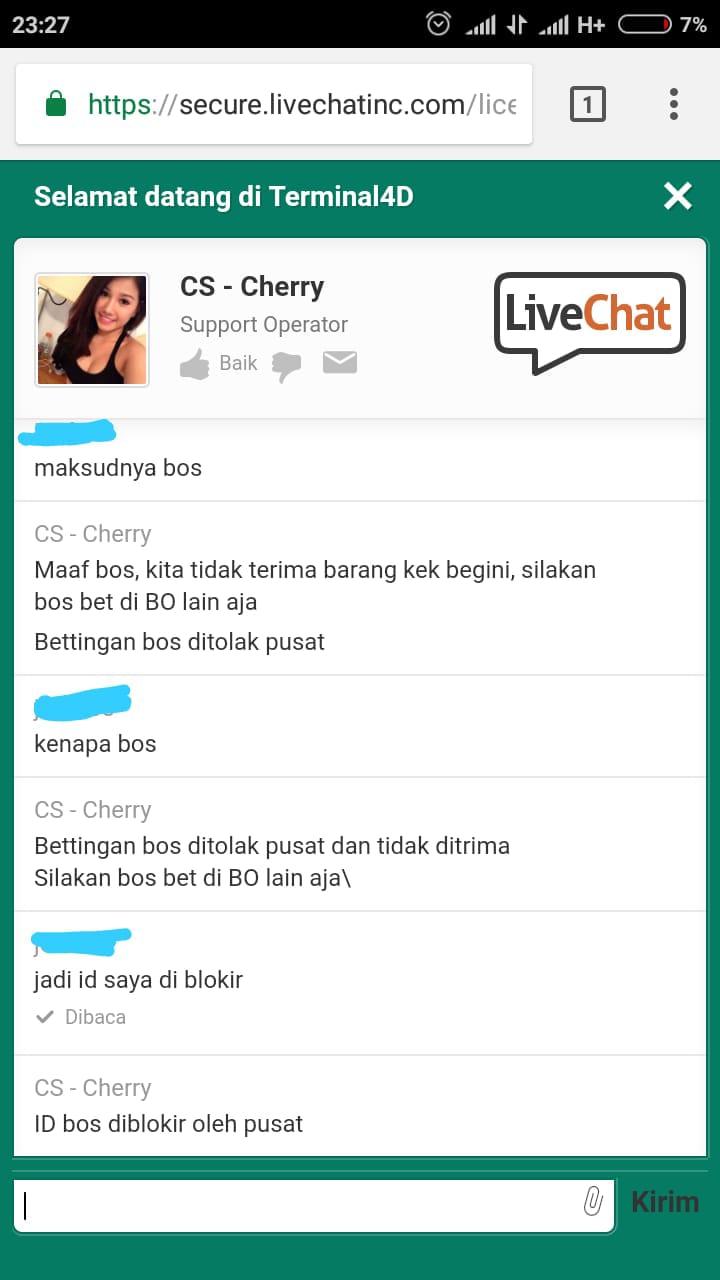The image size is (720, 1280).
Task: Attach a file with the paperclip icon
Action: coord(593,1202)
